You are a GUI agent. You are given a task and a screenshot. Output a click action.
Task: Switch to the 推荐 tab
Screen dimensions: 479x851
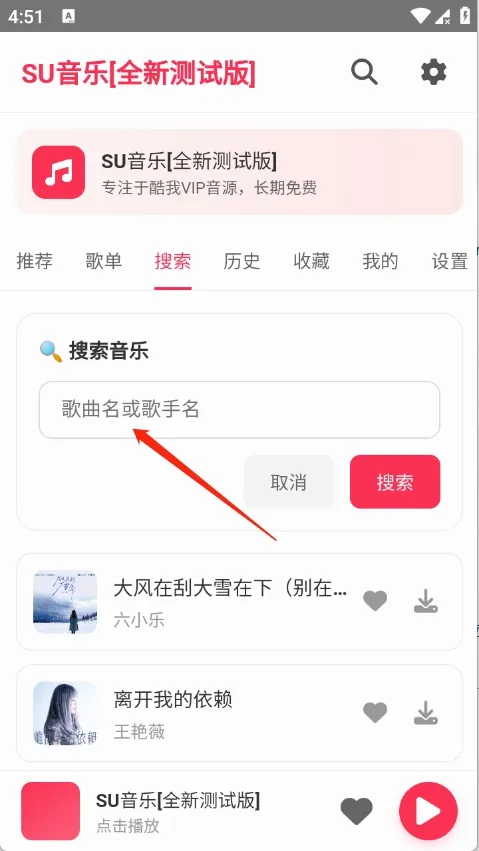tap(35, 262)
